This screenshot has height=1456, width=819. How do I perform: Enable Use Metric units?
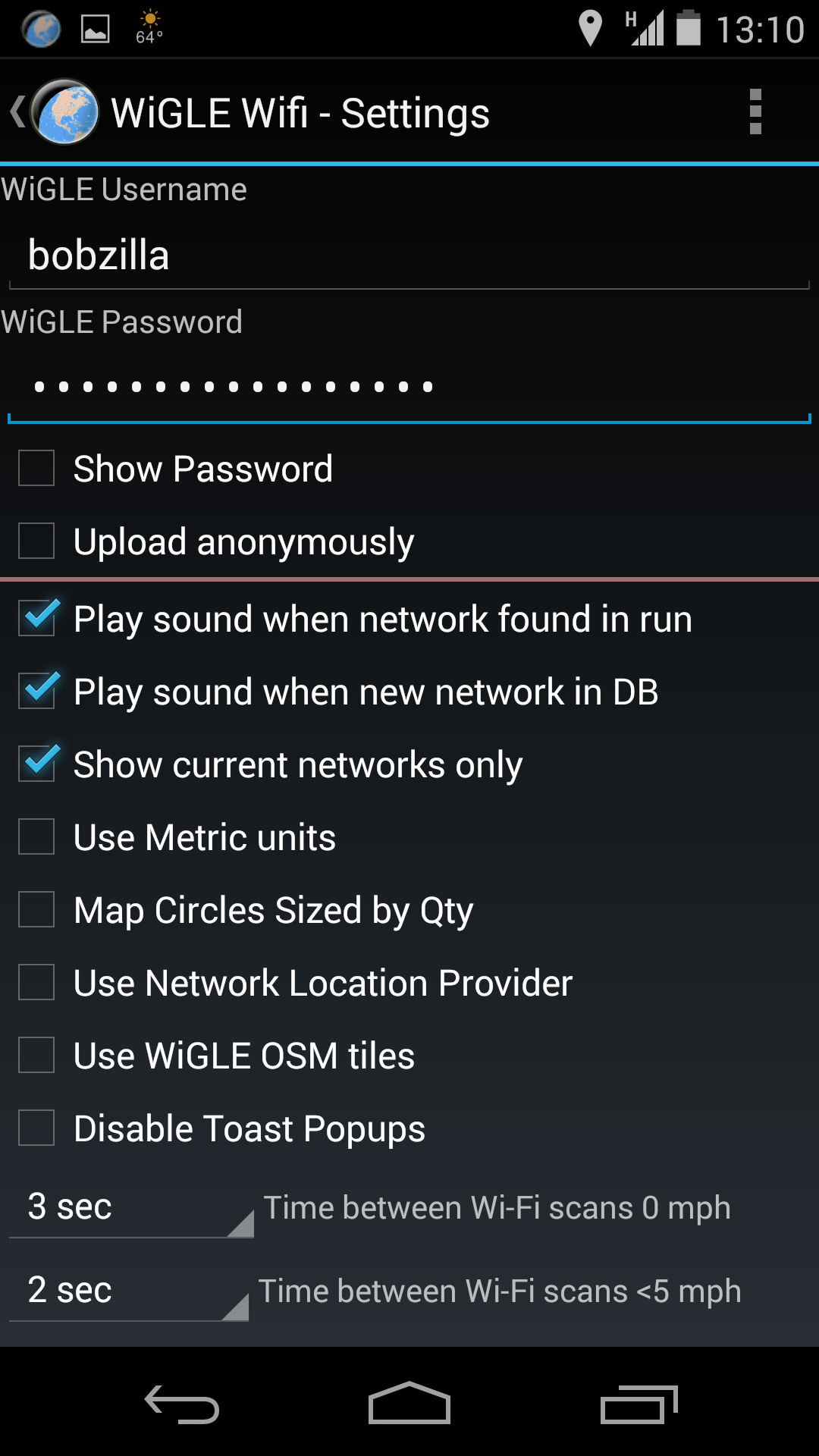point(36,836)
